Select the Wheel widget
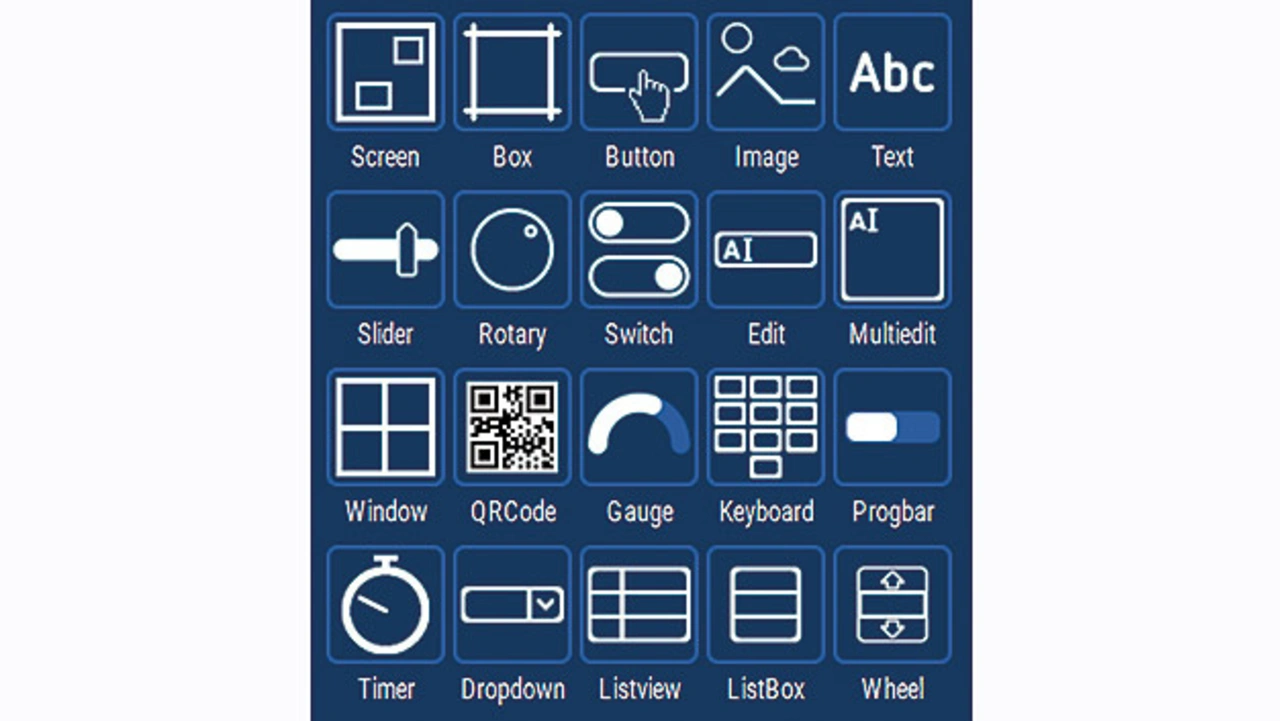 point(892,604)
